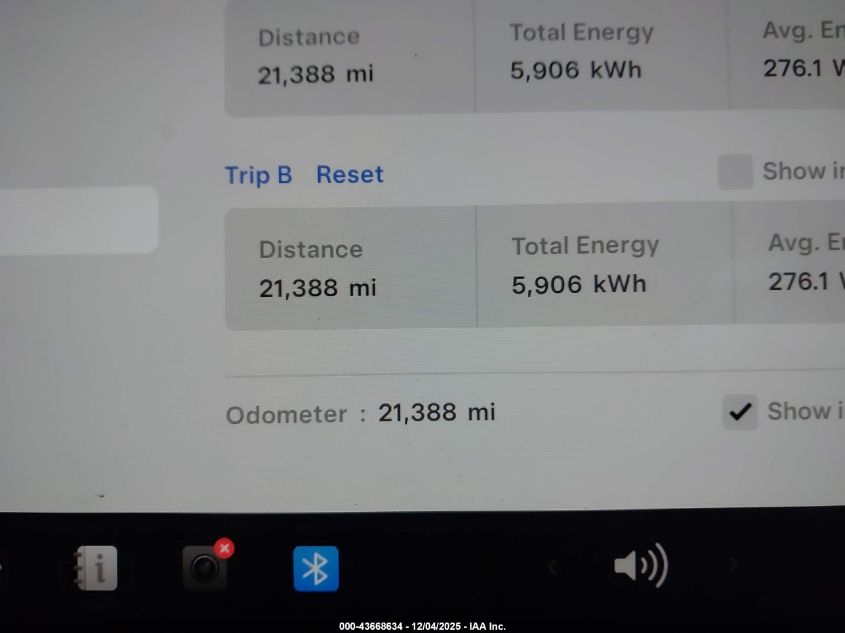Tap the volume speaker icon

point(640,567)
